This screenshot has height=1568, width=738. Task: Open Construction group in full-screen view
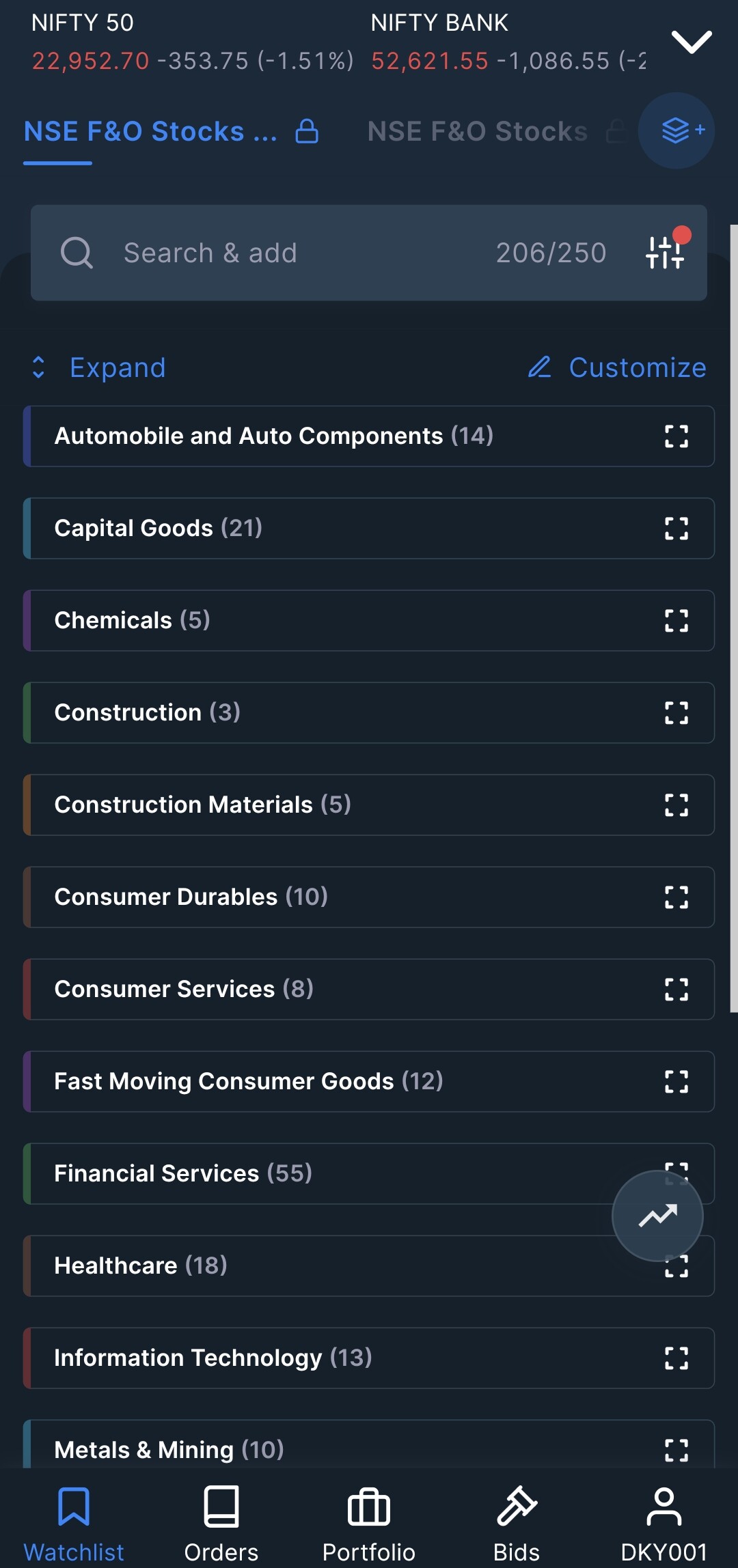click(676, 713)
